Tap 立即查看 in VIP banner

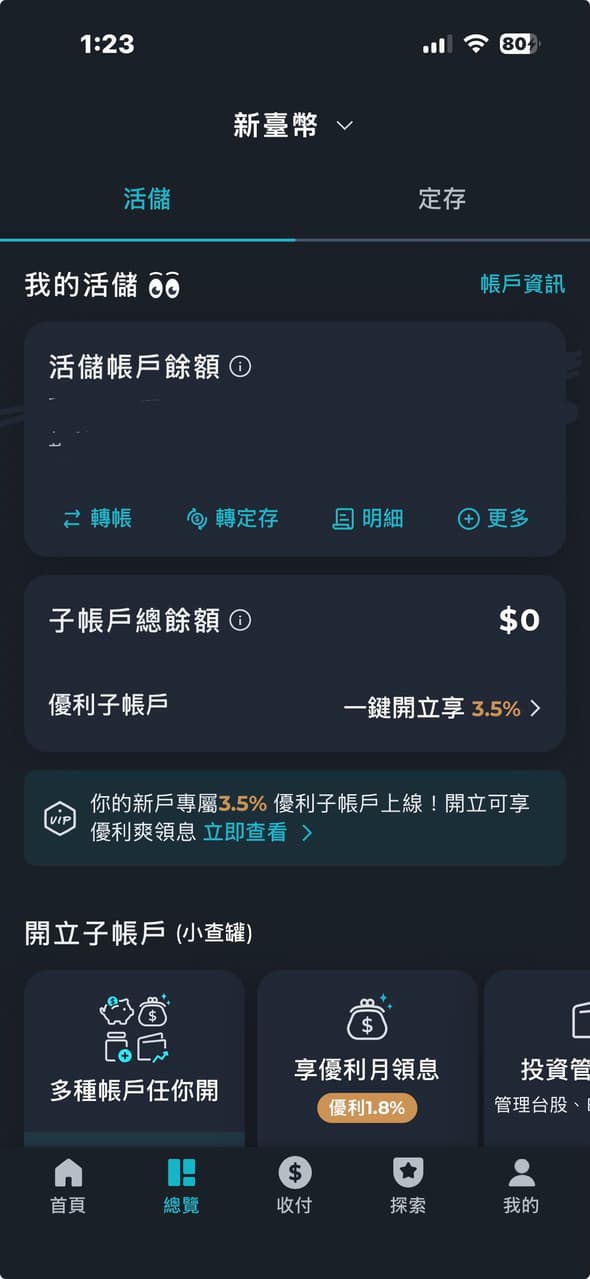point(258,832)
